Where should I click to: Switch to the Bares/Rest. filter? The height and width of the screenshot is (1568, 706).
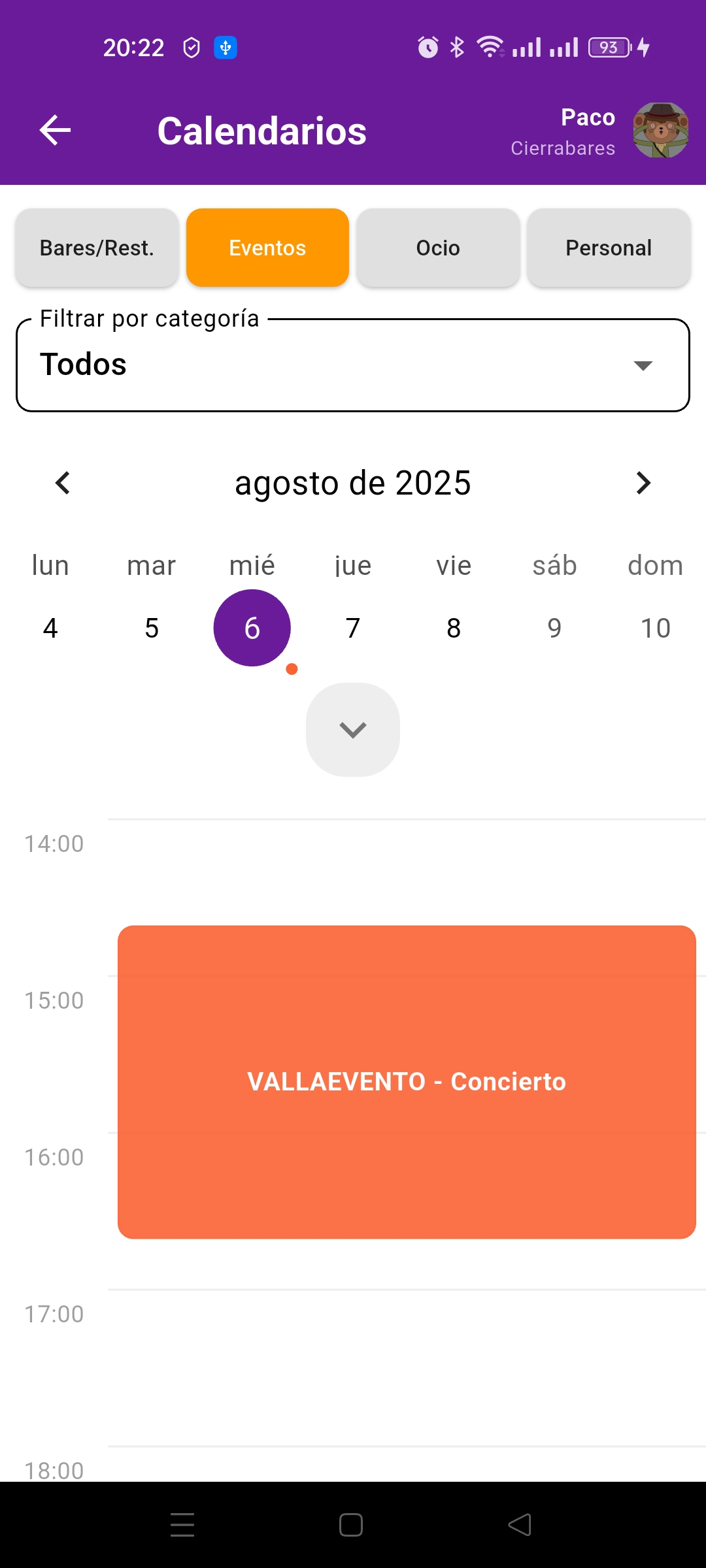(96, 248)
